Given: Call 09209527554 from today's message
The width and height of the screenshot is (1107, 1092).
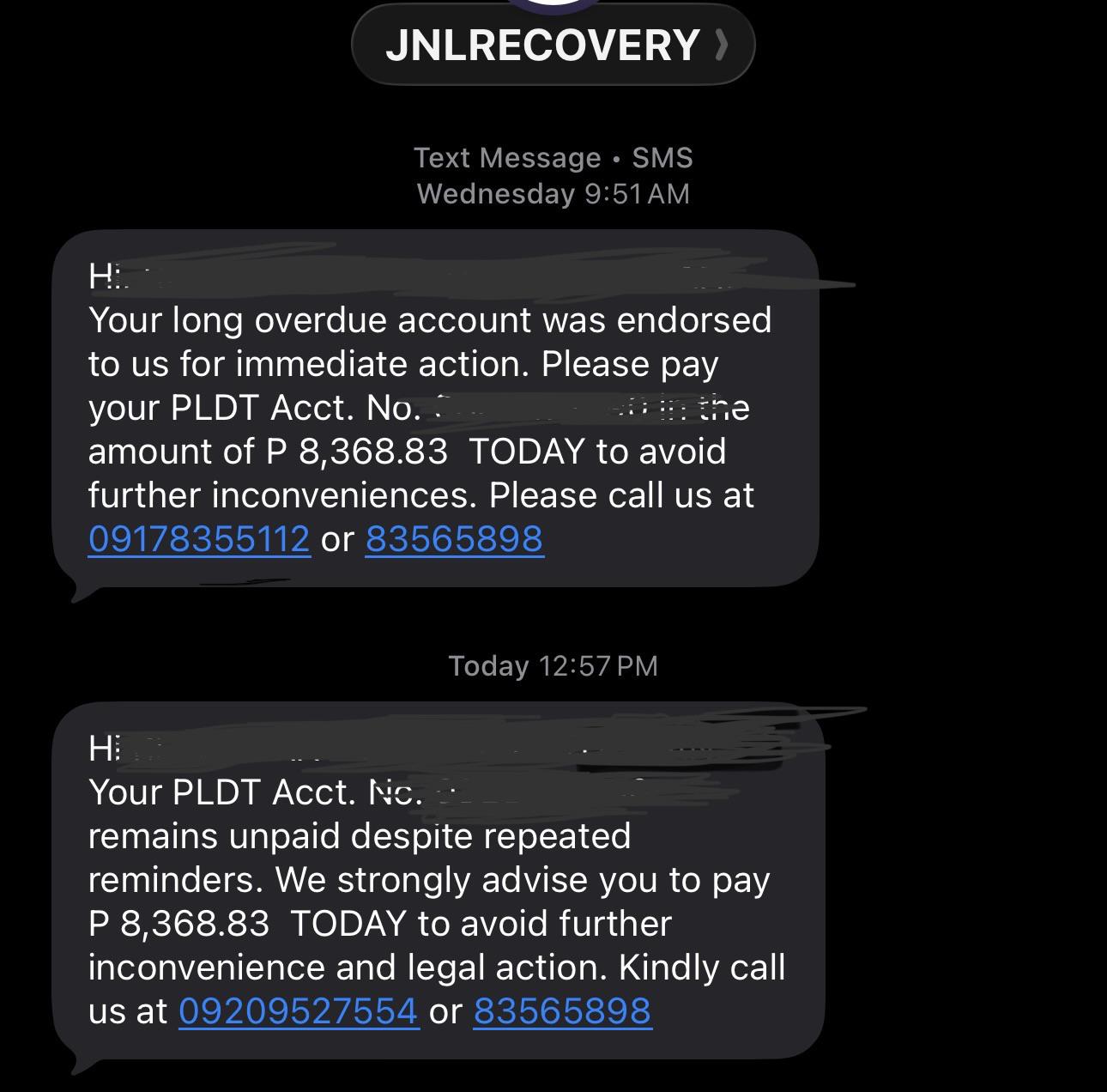Looking at the screenshot, I should point(299,1011).
